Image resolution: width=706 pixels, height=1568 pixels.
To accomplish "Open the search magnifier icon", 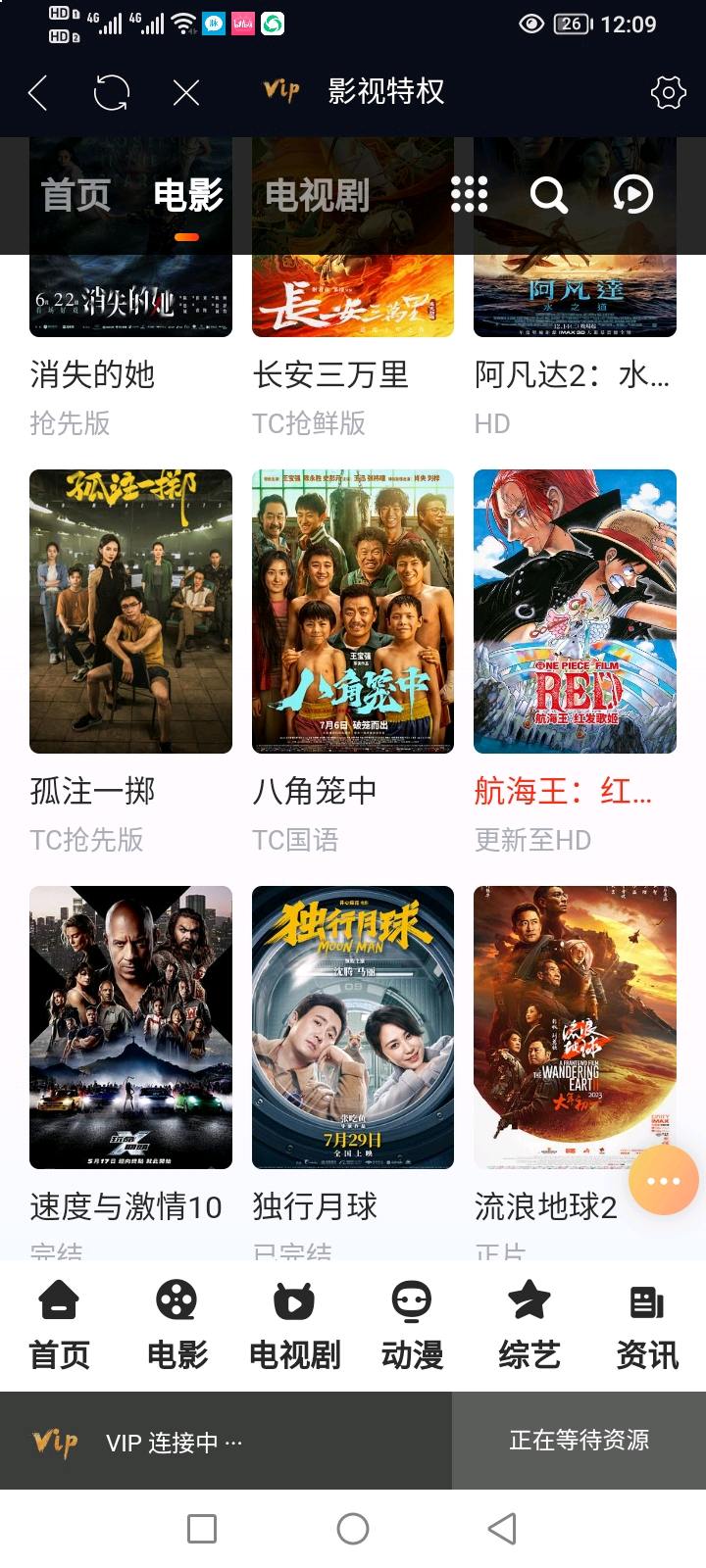I will [548, 194].
